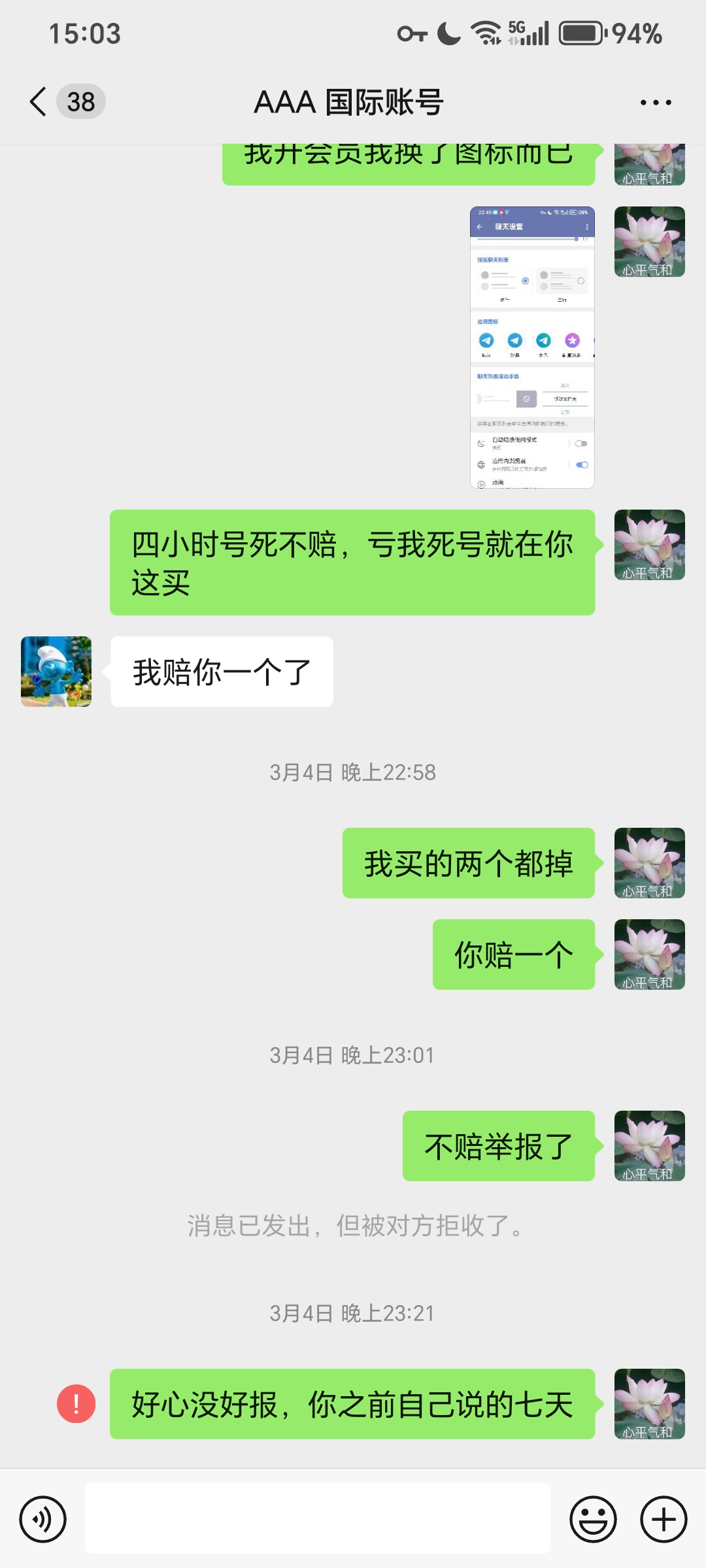Open the plus attachment menu
The image size is (706, 1568).
point(664,1519)
